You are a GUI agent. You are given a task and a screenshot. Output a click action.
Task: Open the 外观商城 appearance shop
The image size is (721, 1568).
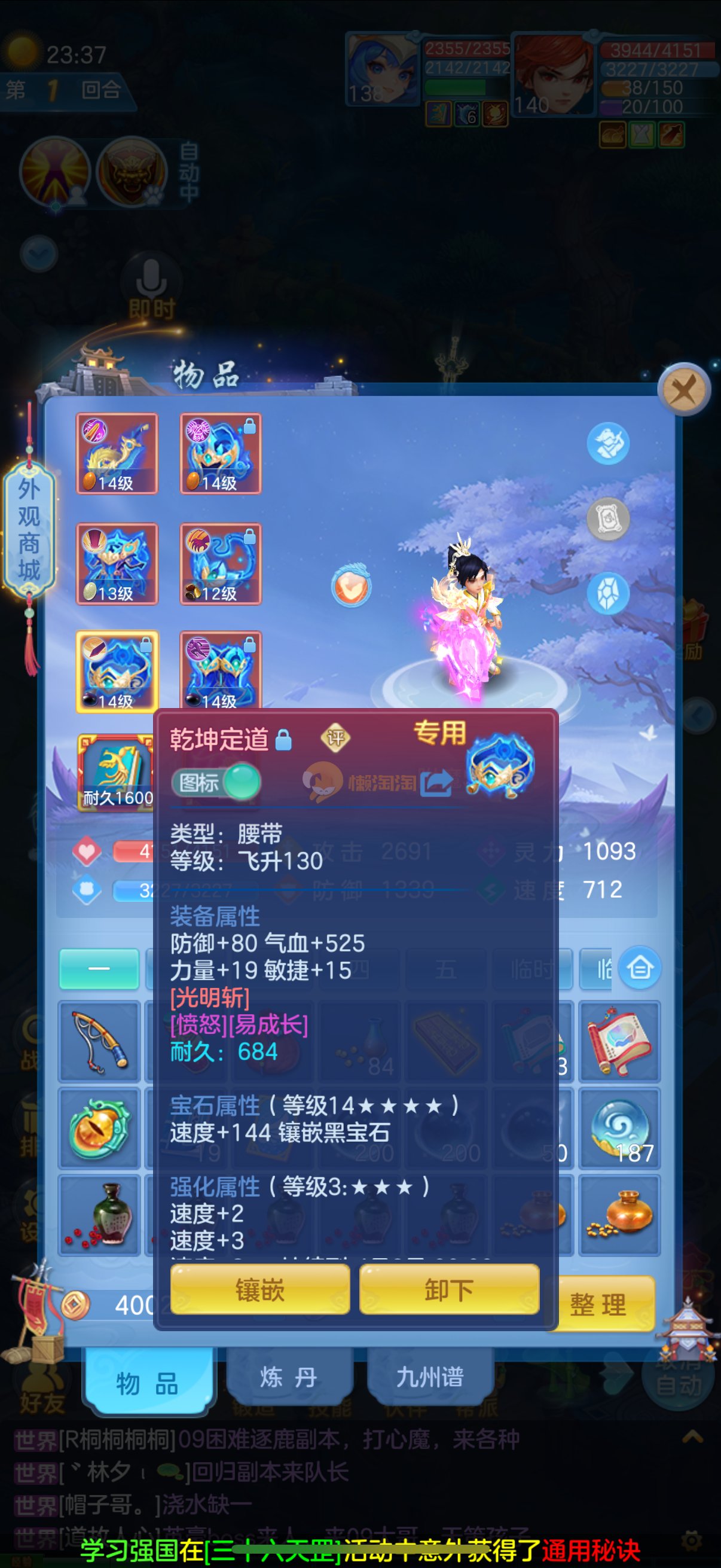point(29,530)
